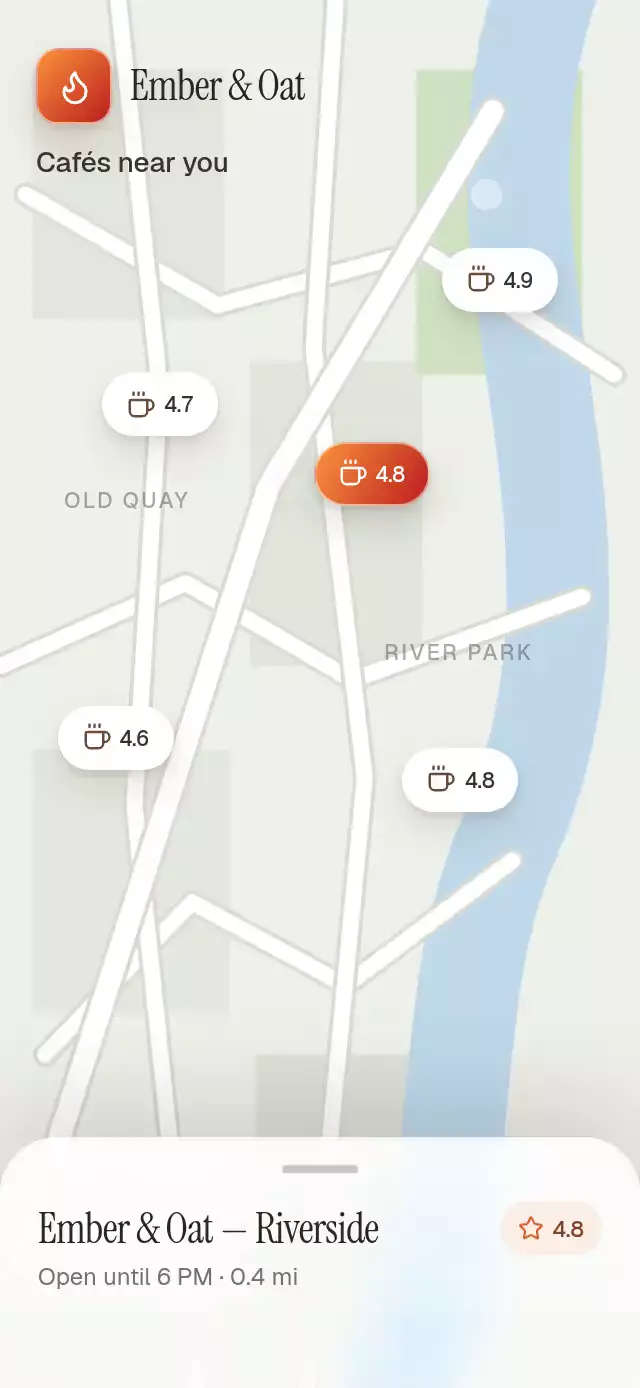This screenshot has height=1388, width=640.
Task: Expand the bottom sheet using its handle
Action: tap(320, 1168)
